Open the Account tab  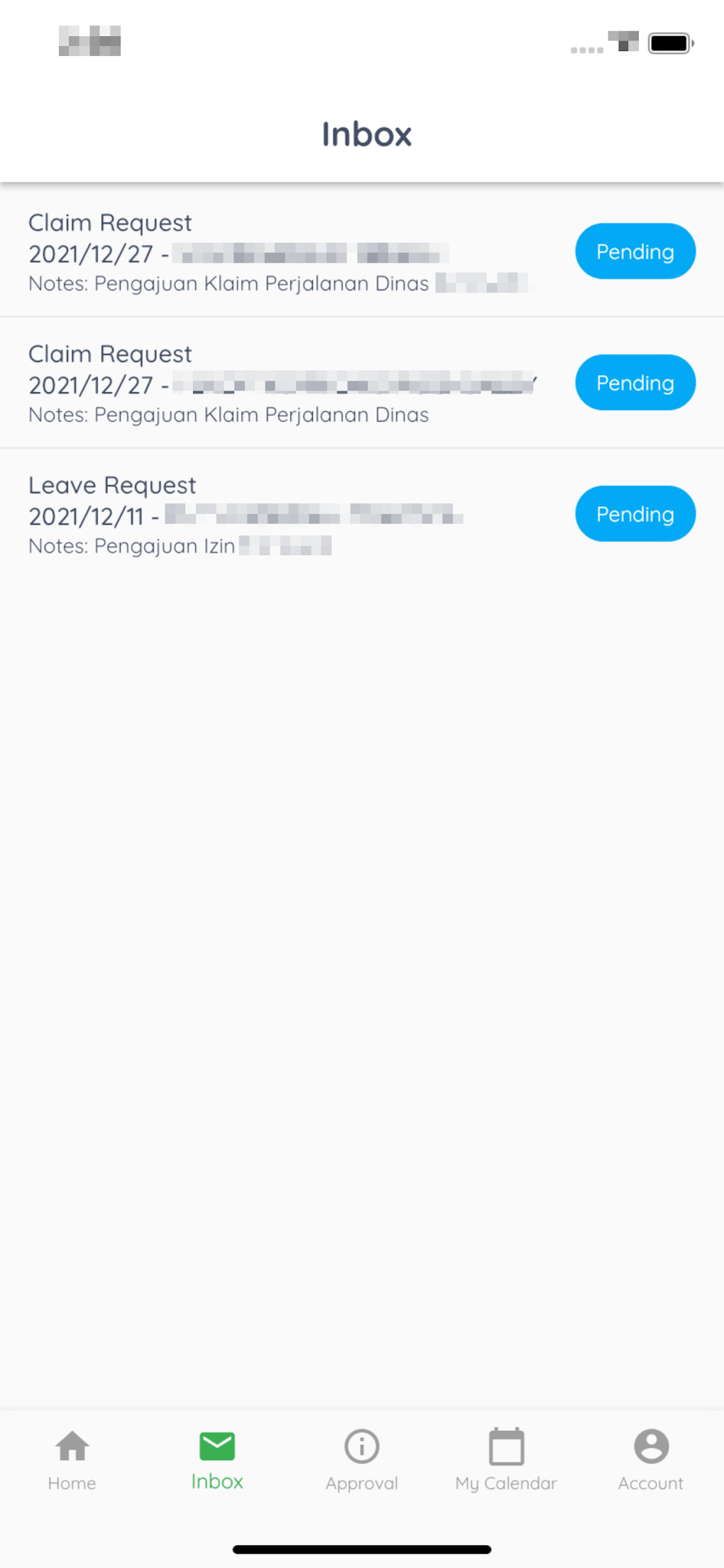(651, 1460)
